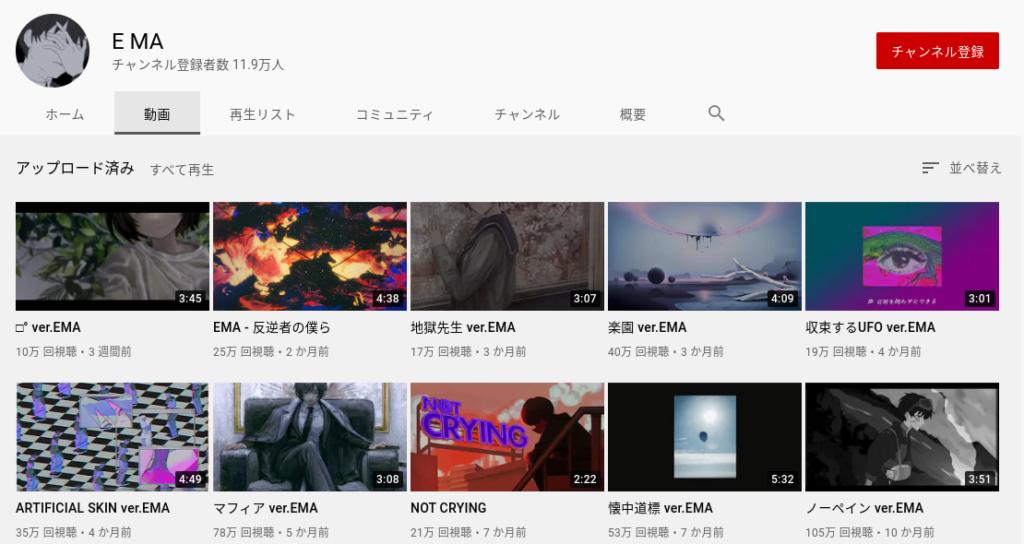Open the channel search magnifier icon
This screenshot has height=544, width=1024.
pos(716,113)
